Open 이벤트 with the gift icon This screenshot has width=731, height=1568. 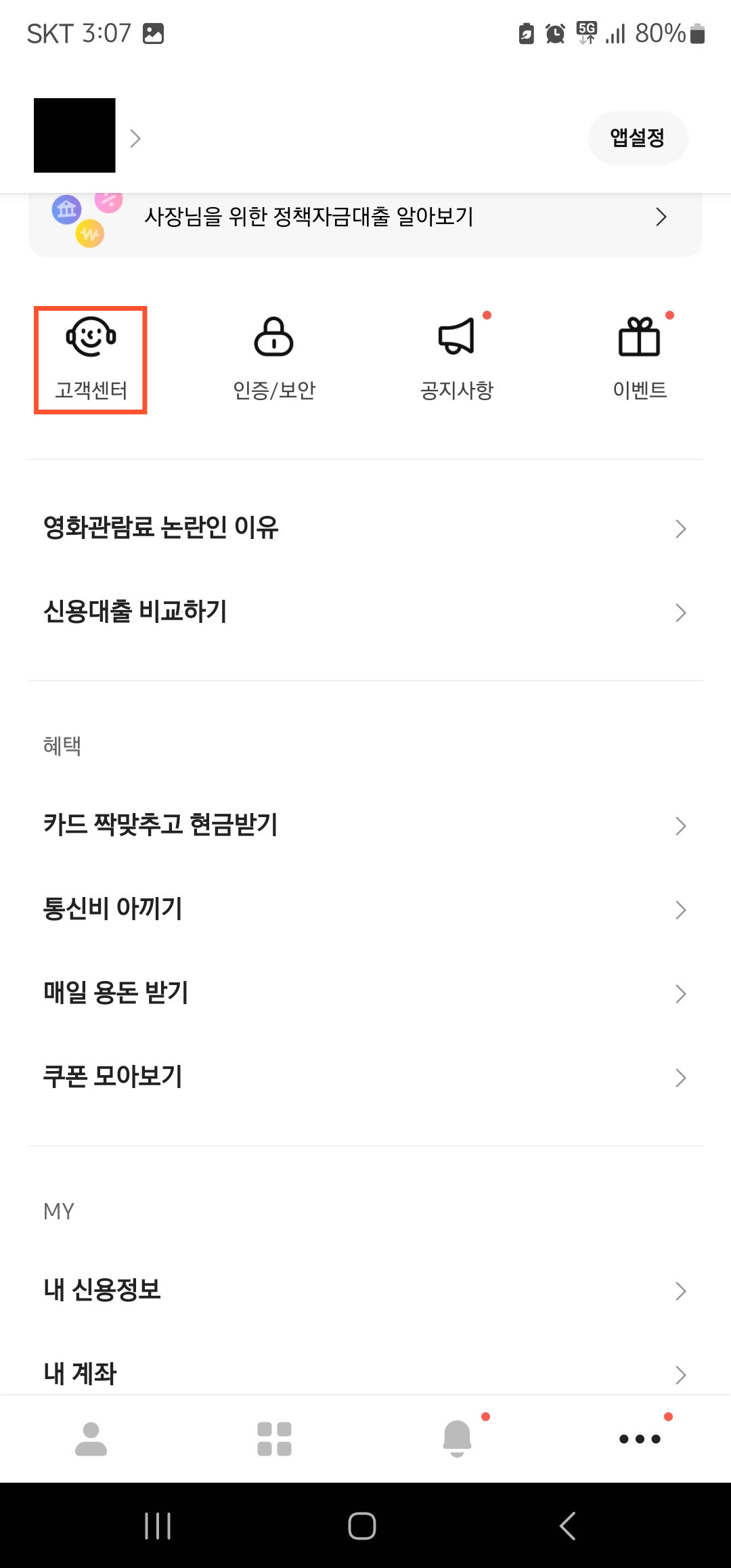pos(639,339)
